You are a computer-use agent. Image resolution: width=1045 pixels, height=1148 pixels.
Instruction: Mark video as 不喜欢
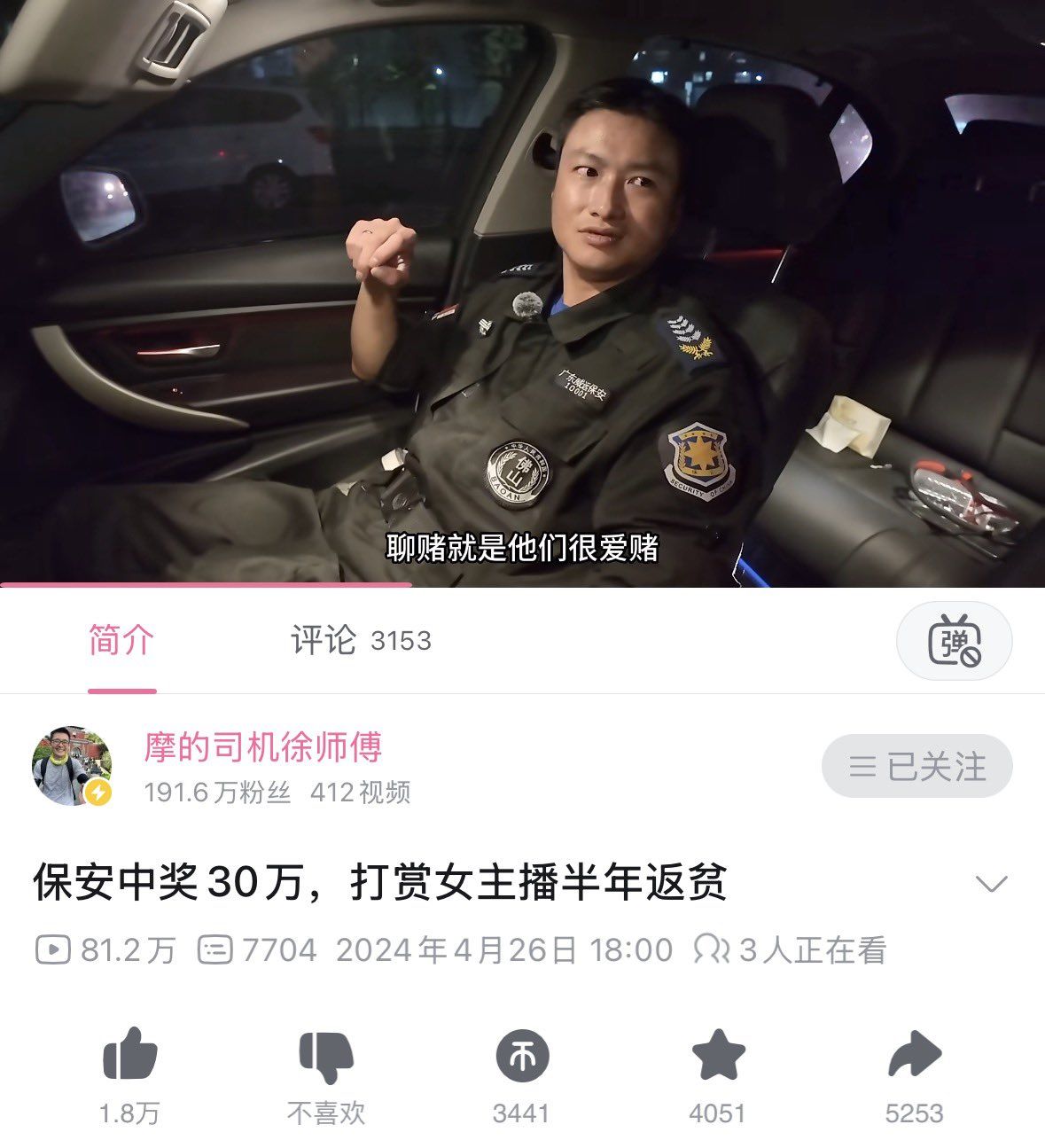[326, 1056]
